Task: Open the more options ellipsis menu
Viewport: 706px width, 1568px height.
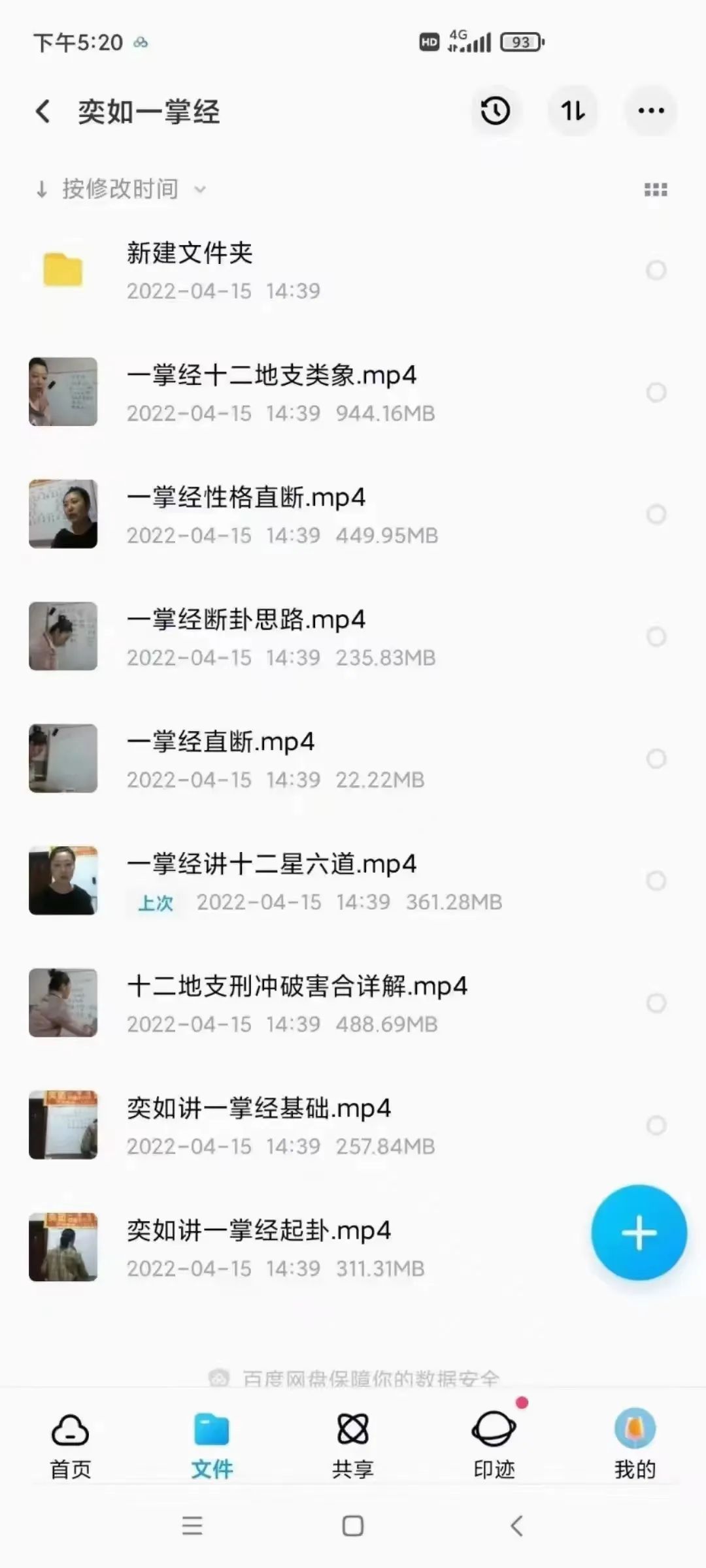Action: pyautogui.click(x=652, y=111)
